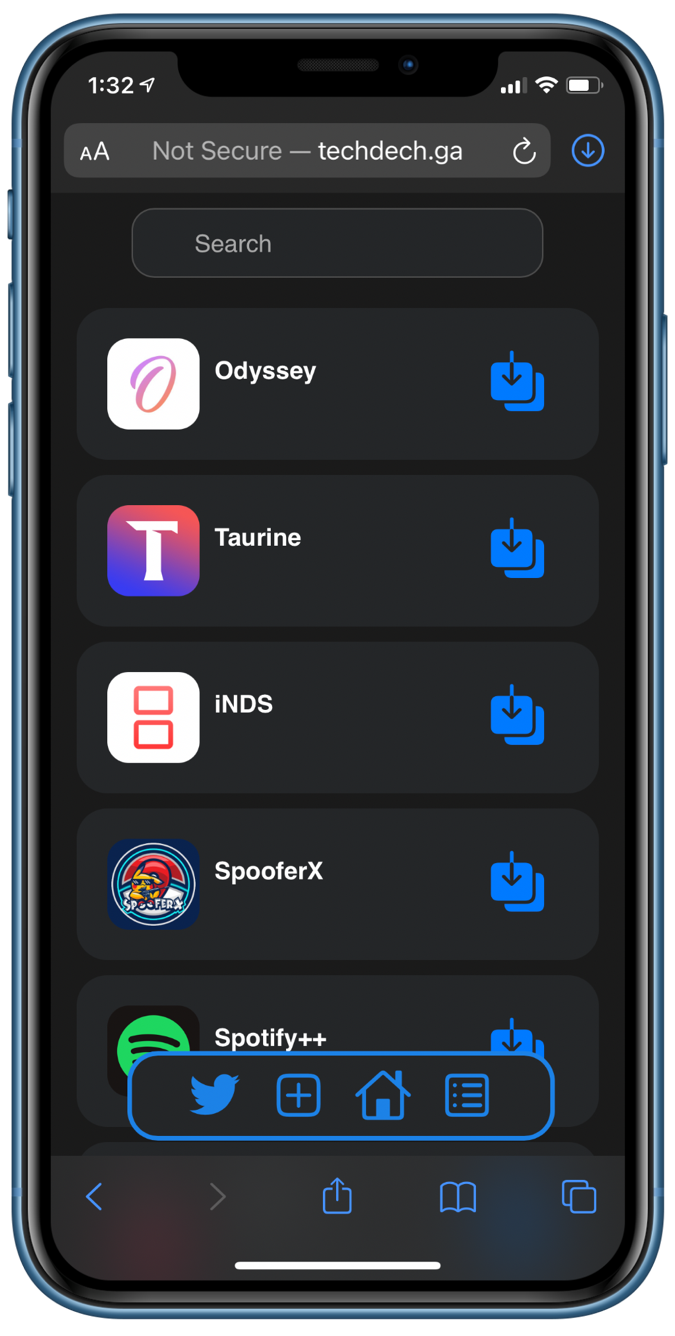Open the Twitter link in floating bar
675x1336 pixels.
214,1095
